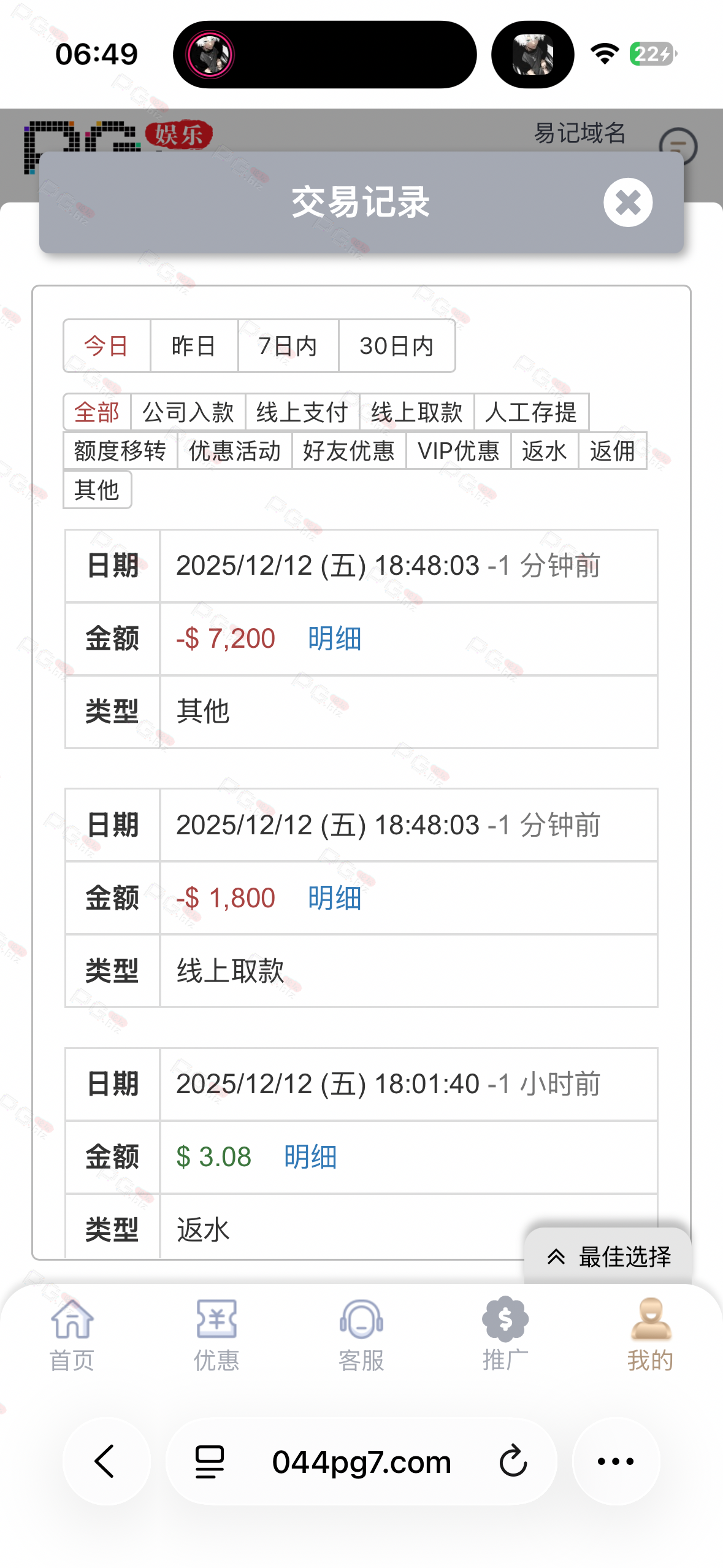Select the 人工存提 filter

531,412
